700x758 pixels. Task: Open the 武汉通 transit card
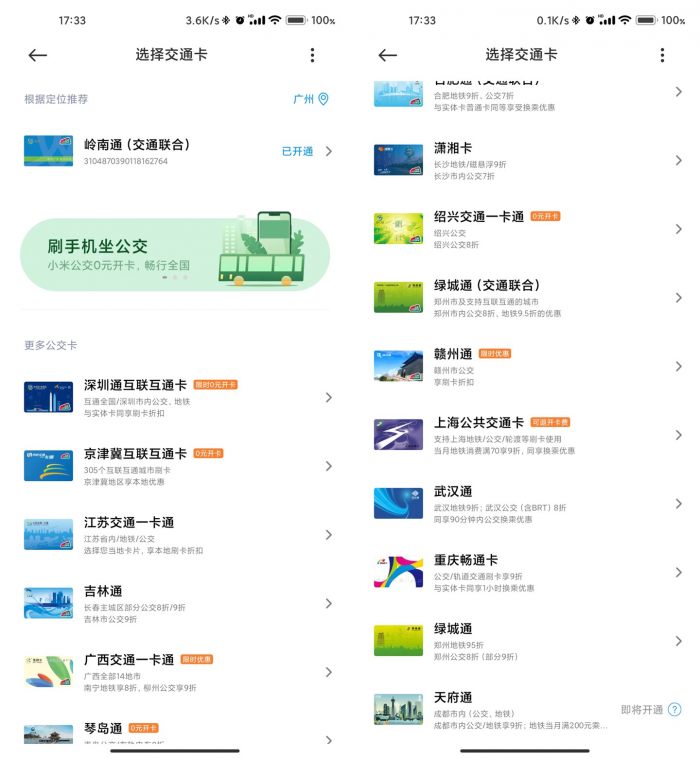click(527, 503)
